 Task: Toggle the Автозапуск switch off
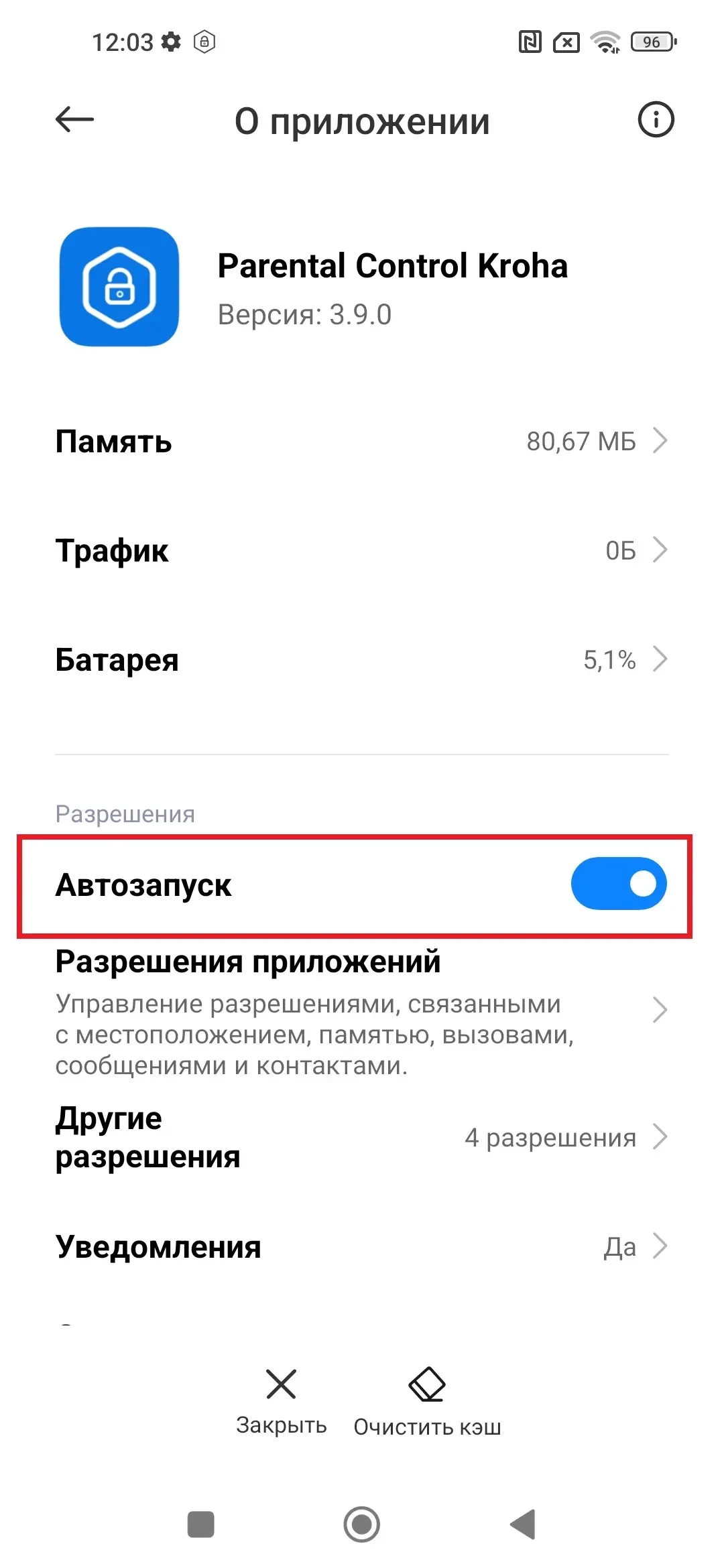coord(618,884)
